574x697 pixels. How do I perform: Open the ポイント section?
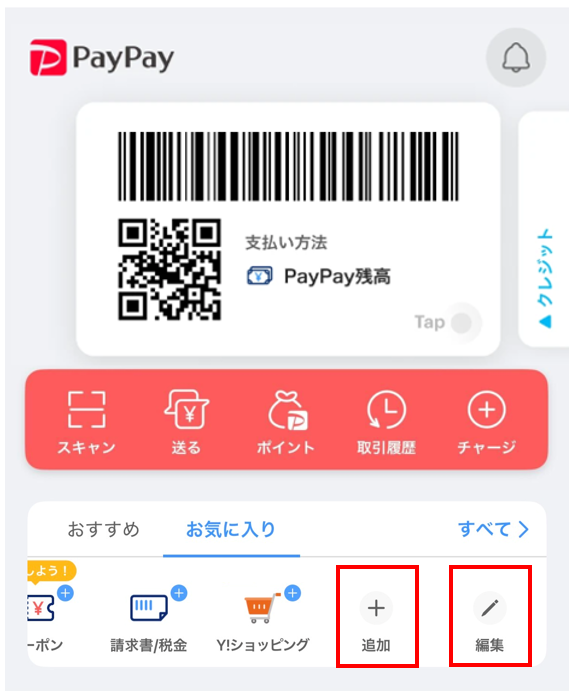(286, 422)
